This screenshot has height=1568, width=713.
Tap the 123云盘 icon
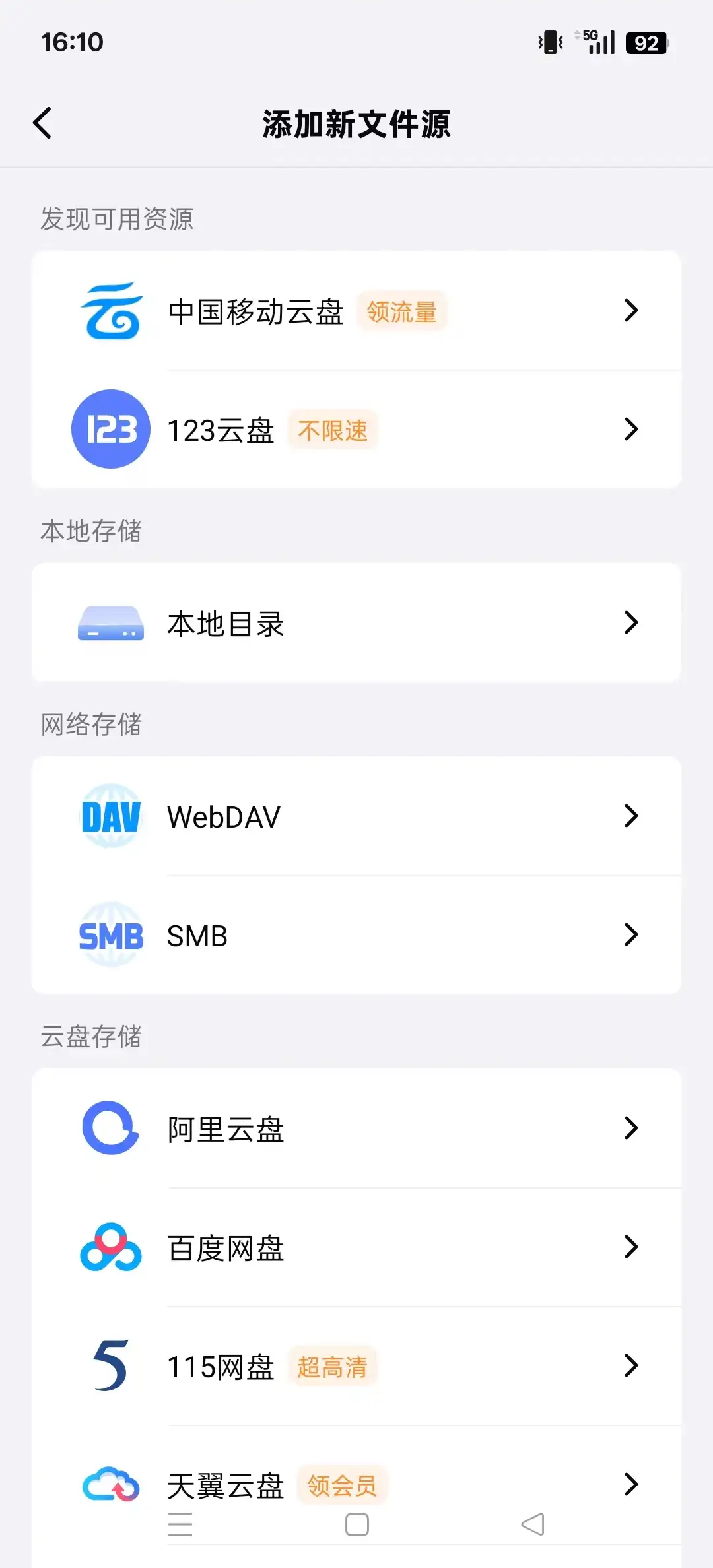point(110,428)
